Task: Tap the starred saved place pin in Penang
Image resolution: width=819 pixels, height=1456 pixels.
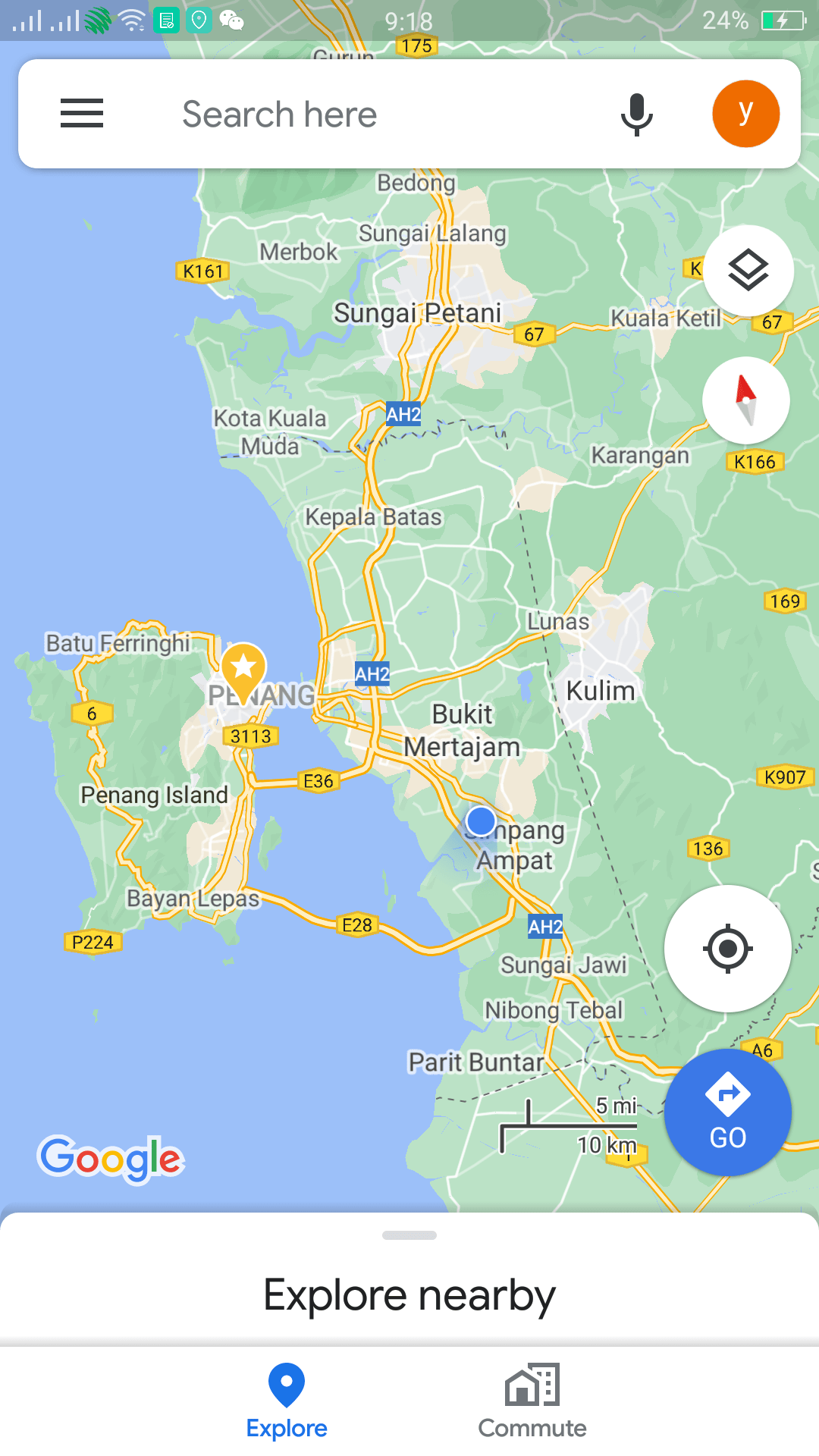Action: (x=243, y=669)
